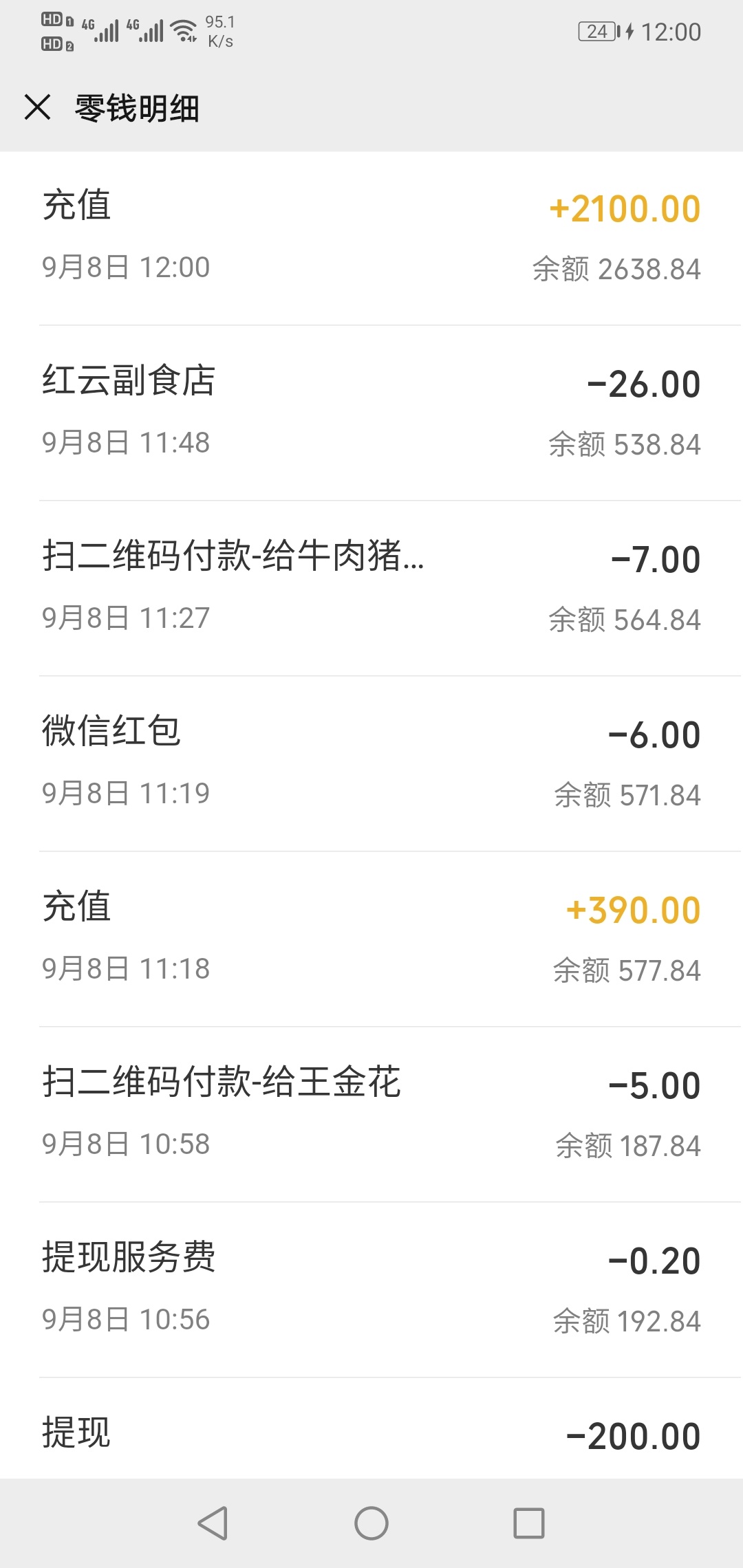Go back using the system back button
The height and width of the screenshot is (1568, 743).
coord(213,1523)
